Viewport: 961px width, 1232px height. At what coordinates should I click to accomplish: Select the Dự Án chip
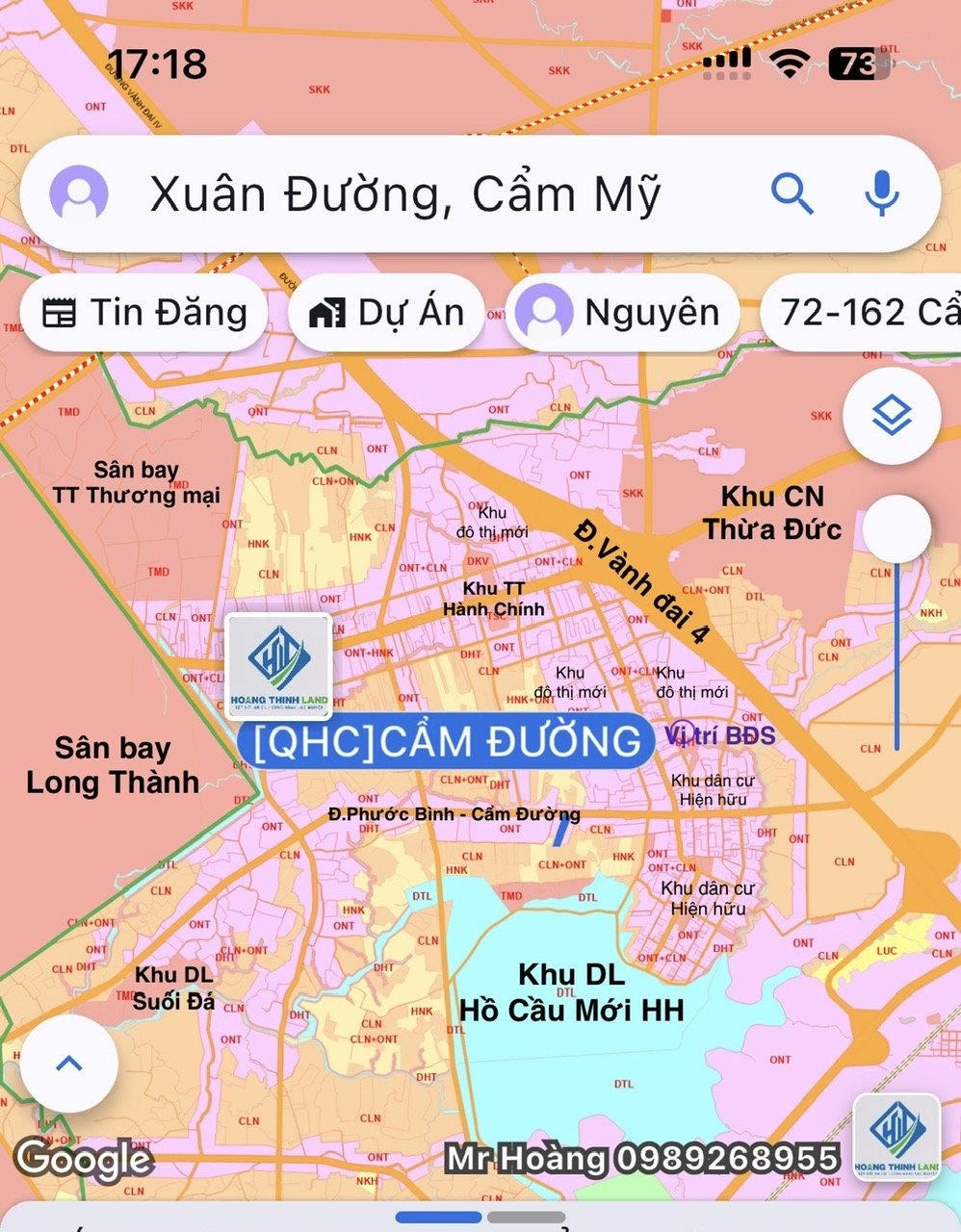[386, 313]
